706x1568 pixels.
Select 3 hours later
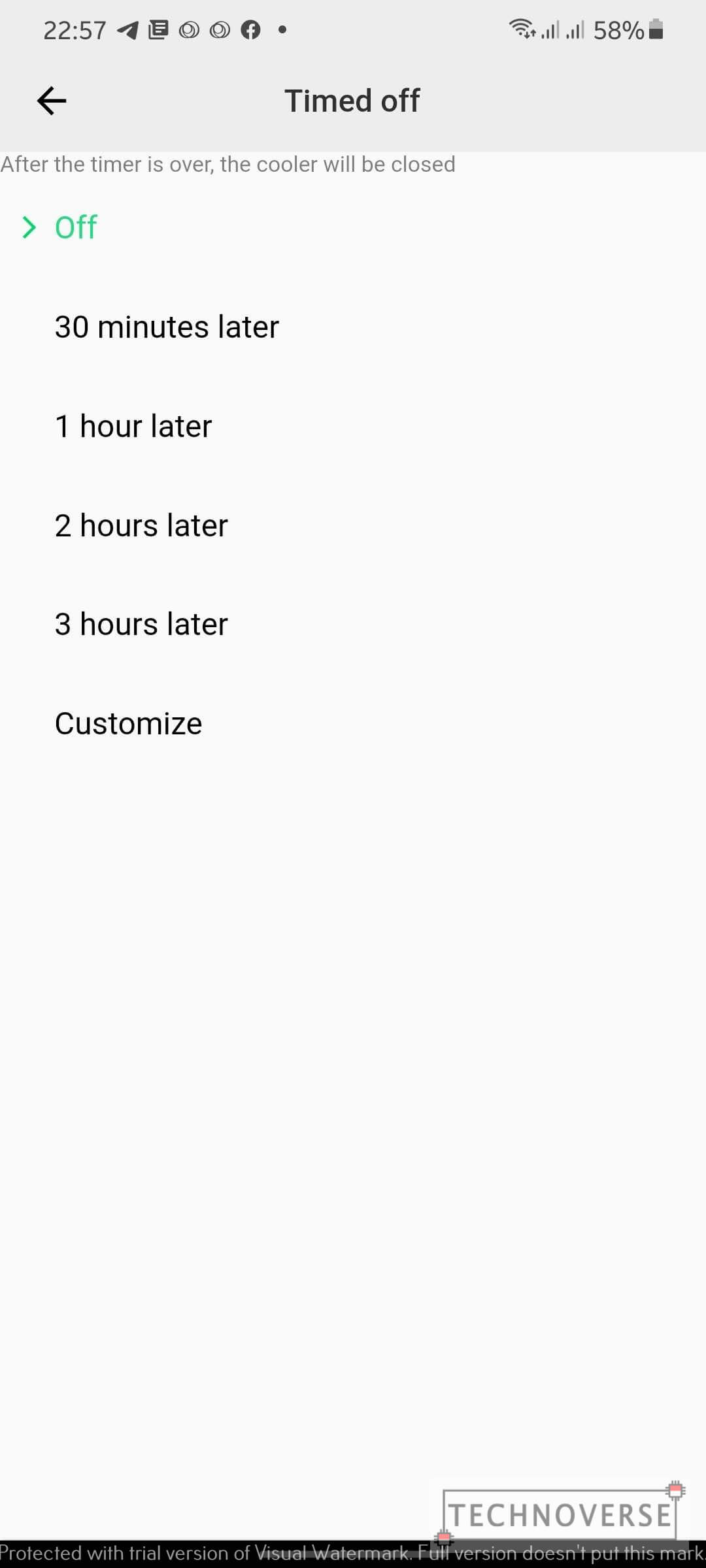pyautogui.click(x=353, y=624)
